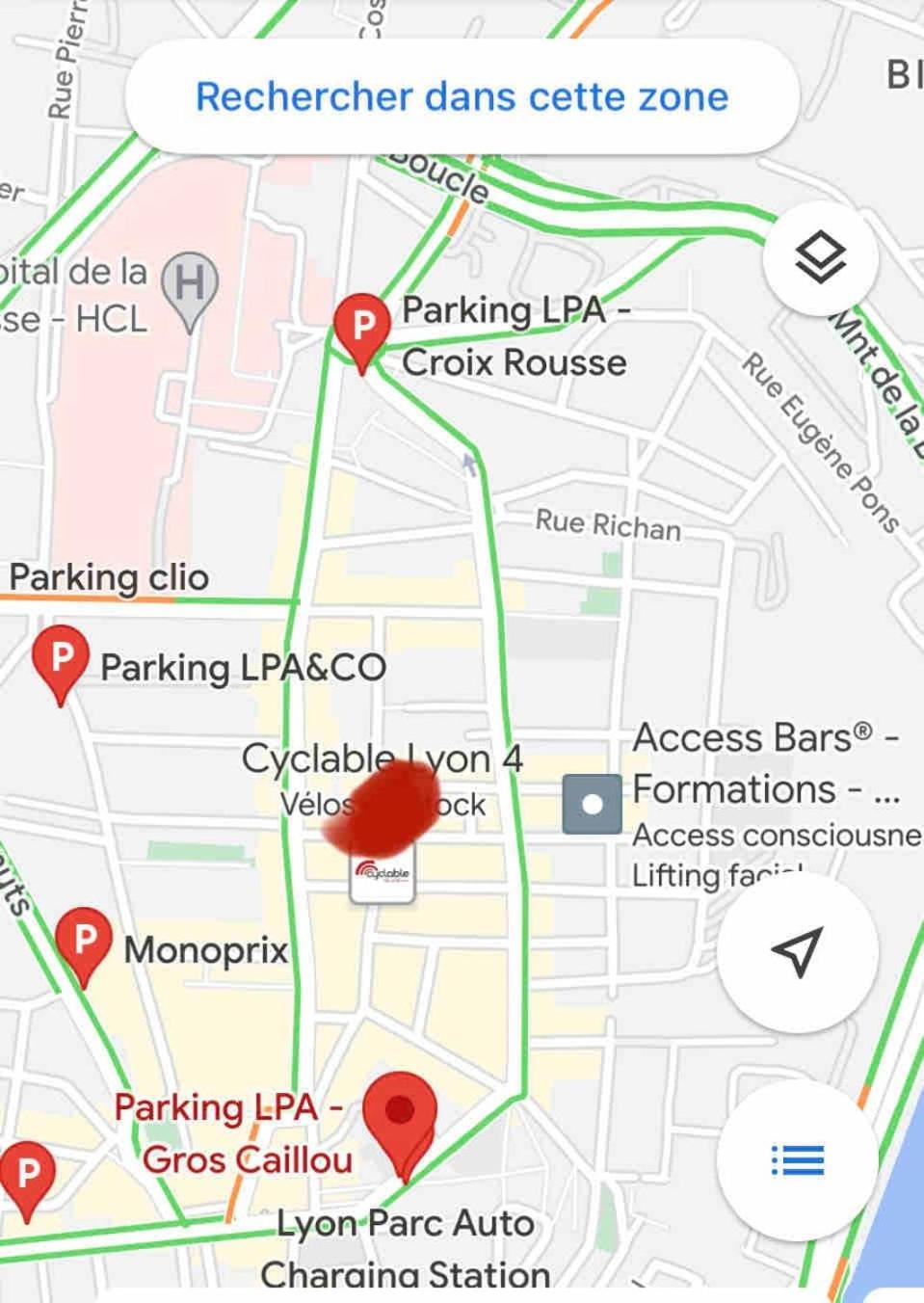This screenshot has height=1303, width=924.
Task: Open the Cyclable Lyon 4 shop marker
Action: point(383,874)
